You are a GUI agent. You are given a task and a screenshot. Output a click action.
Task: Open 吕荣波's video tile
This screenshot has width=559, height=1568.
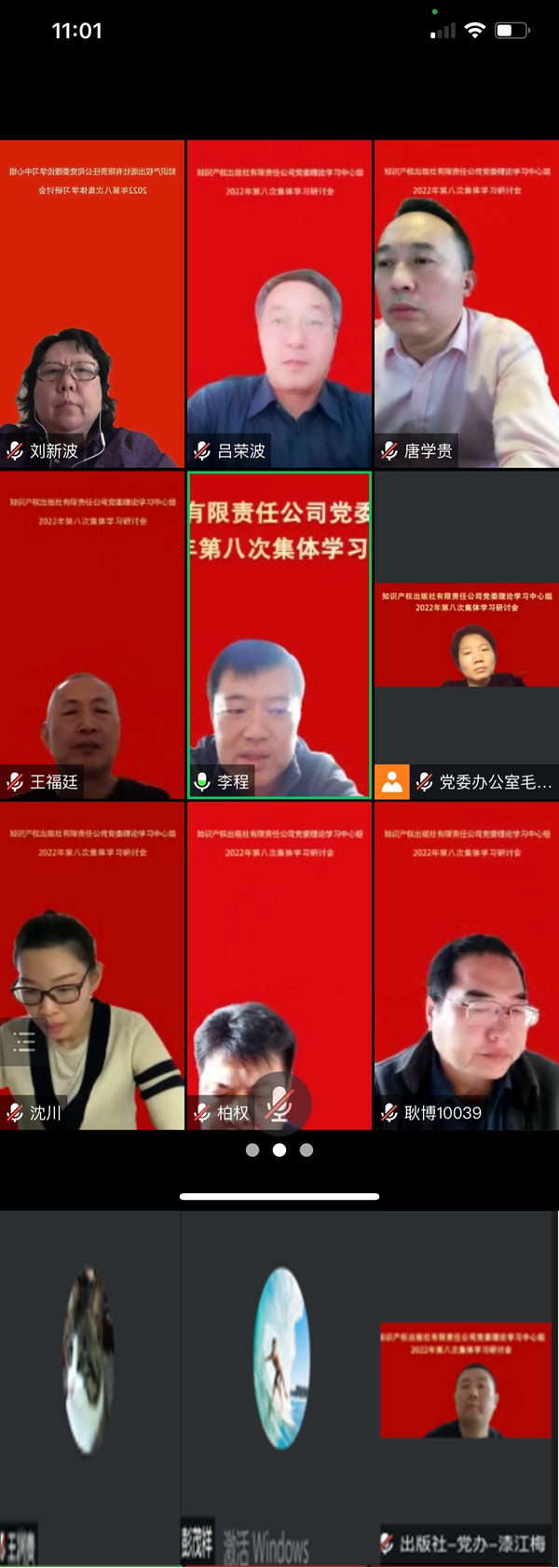(279, 303)
